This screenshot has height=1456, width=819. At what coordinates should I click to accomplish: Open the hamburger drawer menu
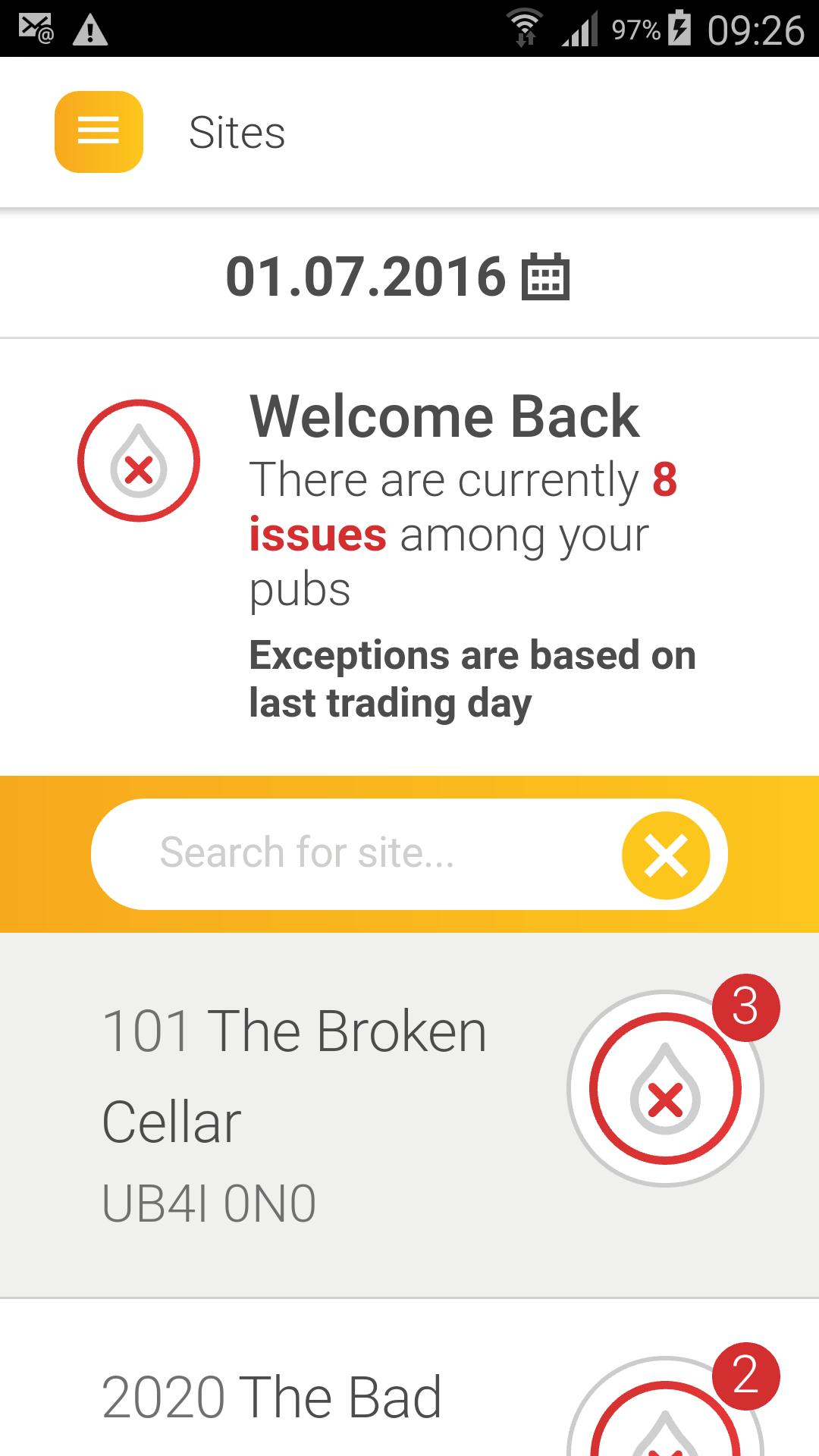click(99, 132)
